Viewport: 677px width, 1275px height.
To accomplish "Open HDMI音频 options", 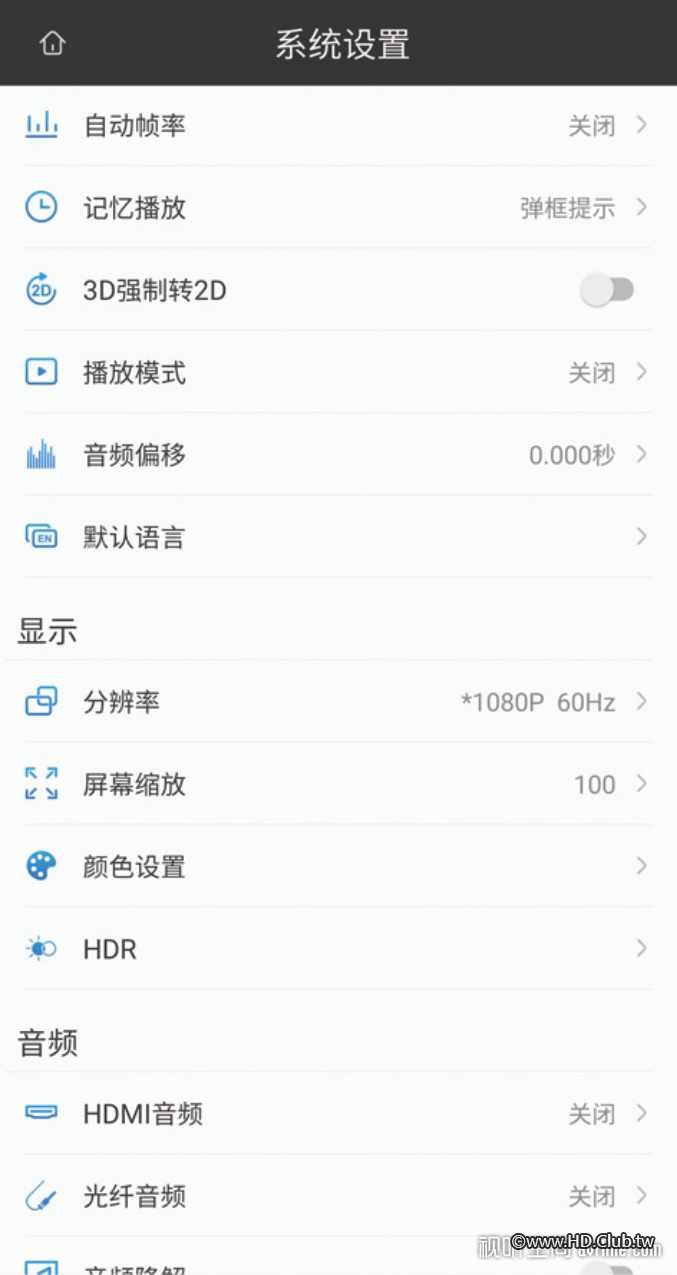I will click(338, 1113).
